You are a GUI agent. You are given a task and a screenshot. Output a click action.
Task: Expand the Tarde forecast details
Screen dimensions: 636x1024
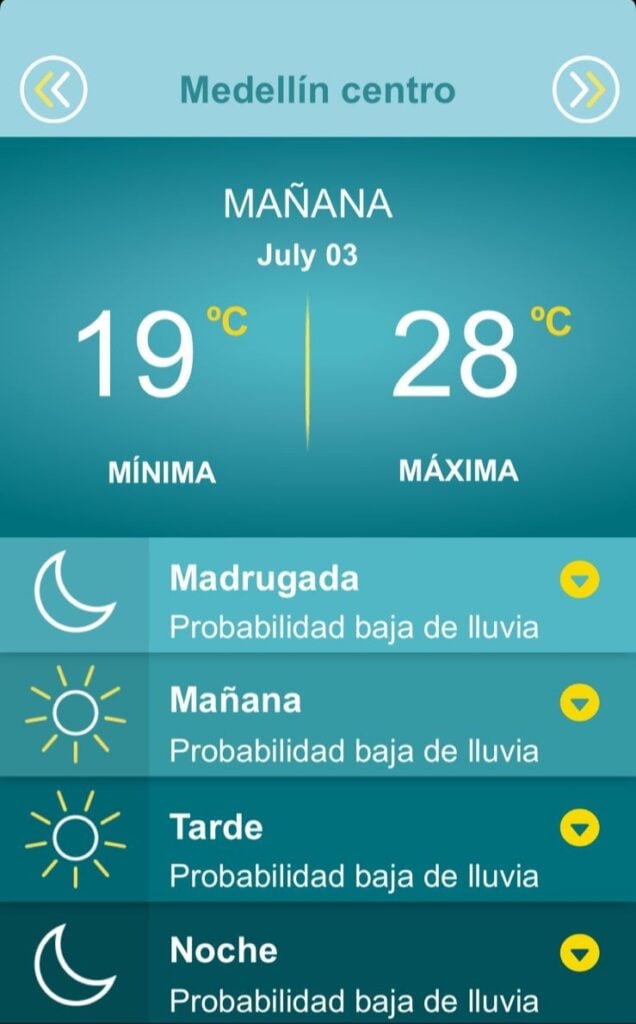coord(579,827)
